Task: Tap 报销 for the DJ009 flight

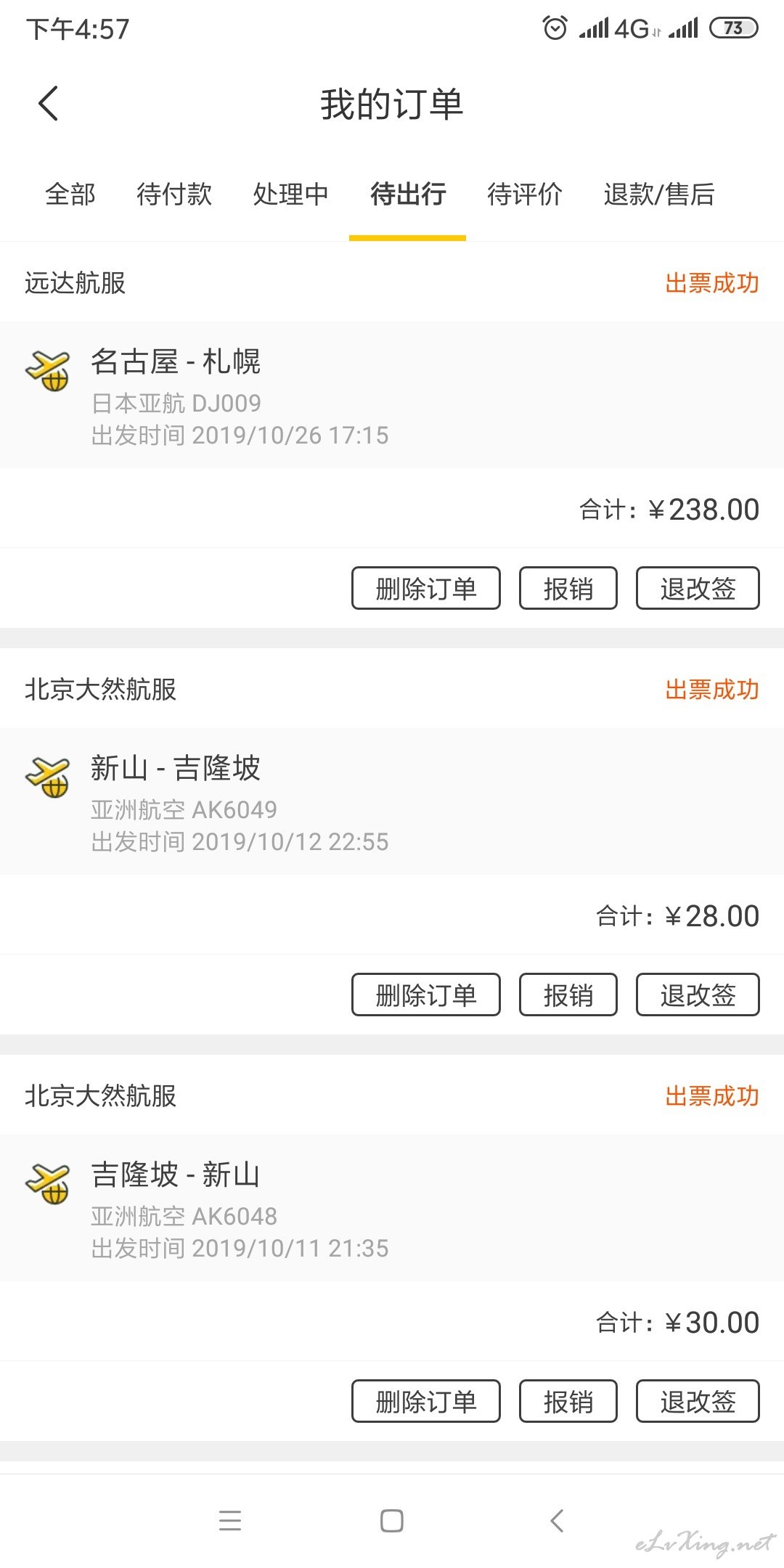Action: 568,588
